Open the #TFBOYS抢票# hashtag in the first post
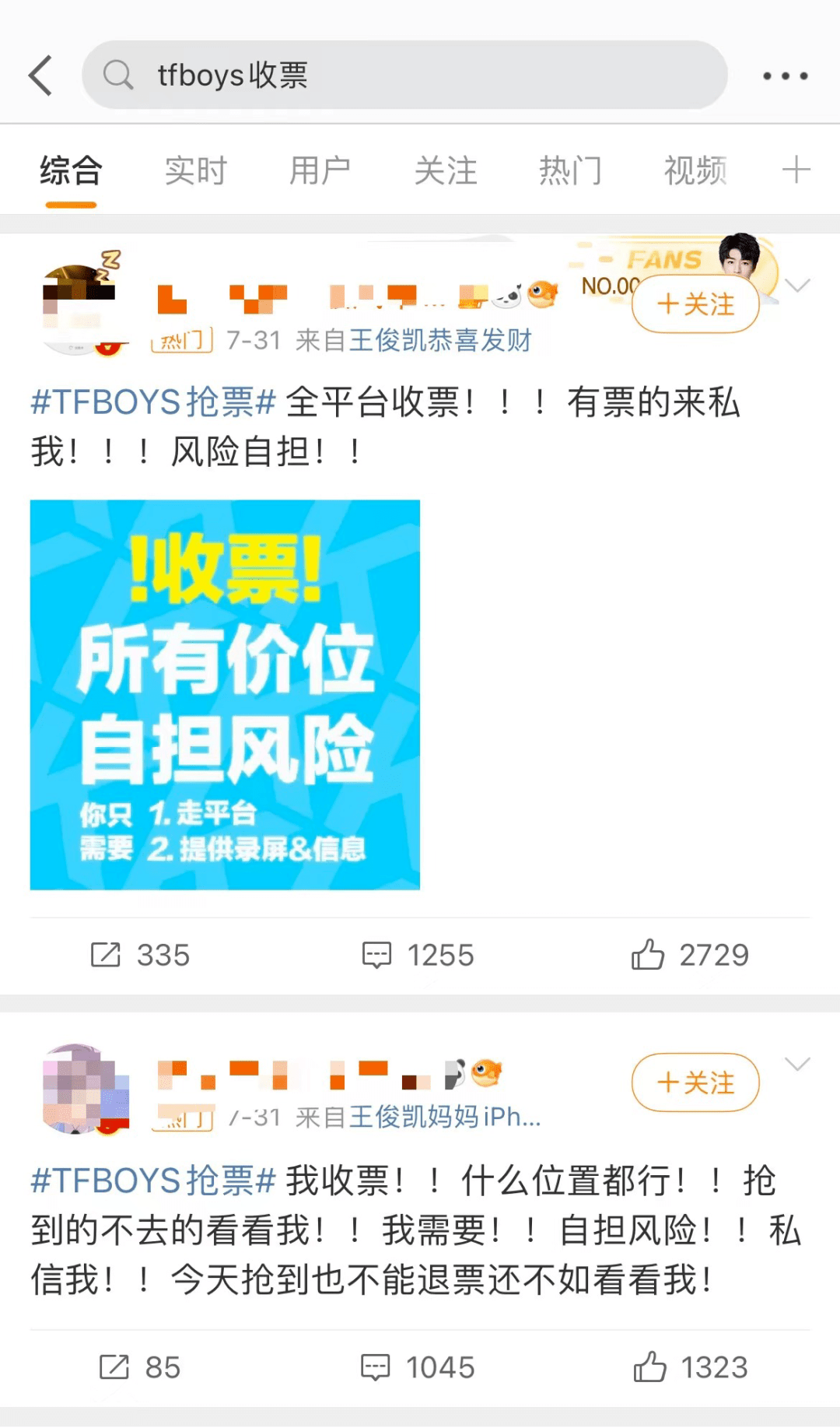 pyautogui.click(x=153, y=402)
